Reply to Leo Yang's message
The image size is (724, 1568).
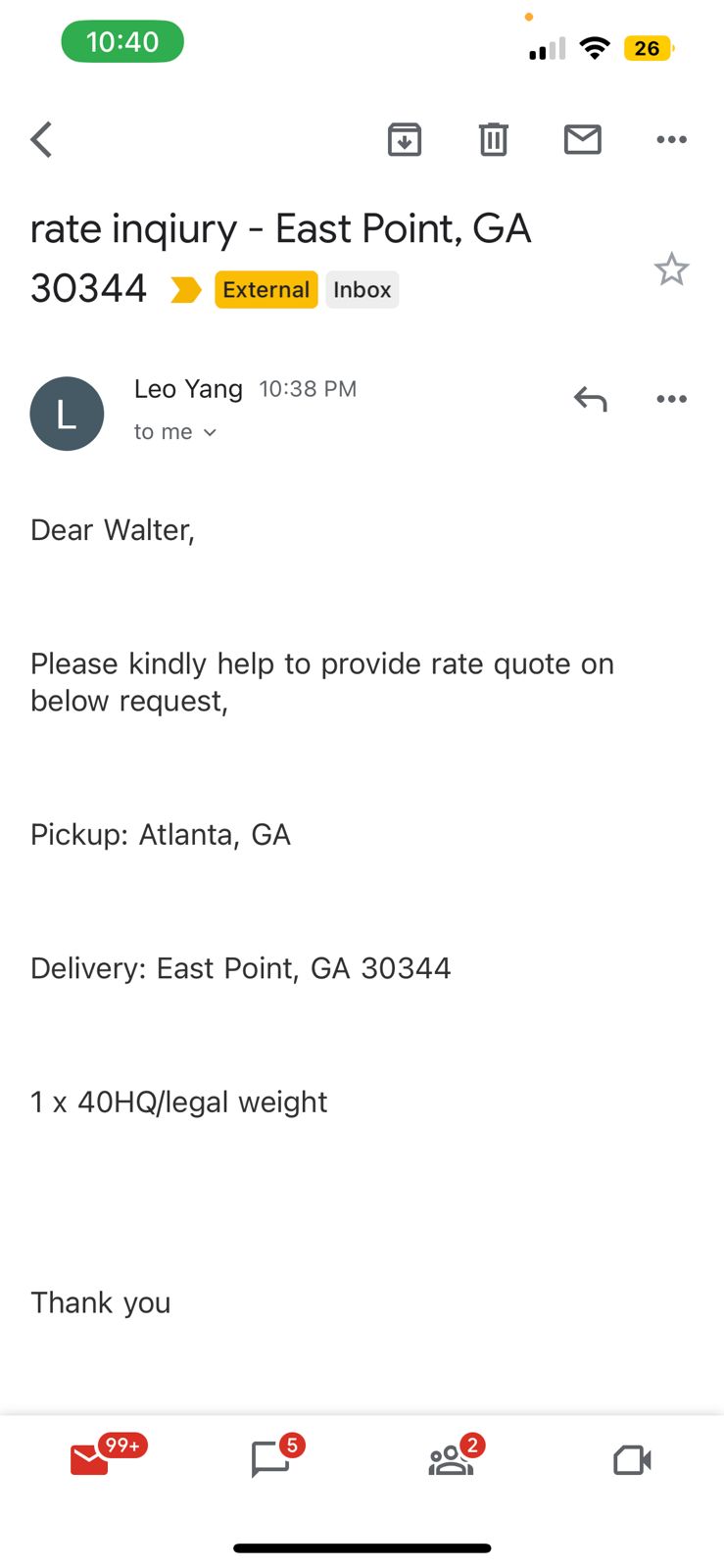[x=591, y=399]
